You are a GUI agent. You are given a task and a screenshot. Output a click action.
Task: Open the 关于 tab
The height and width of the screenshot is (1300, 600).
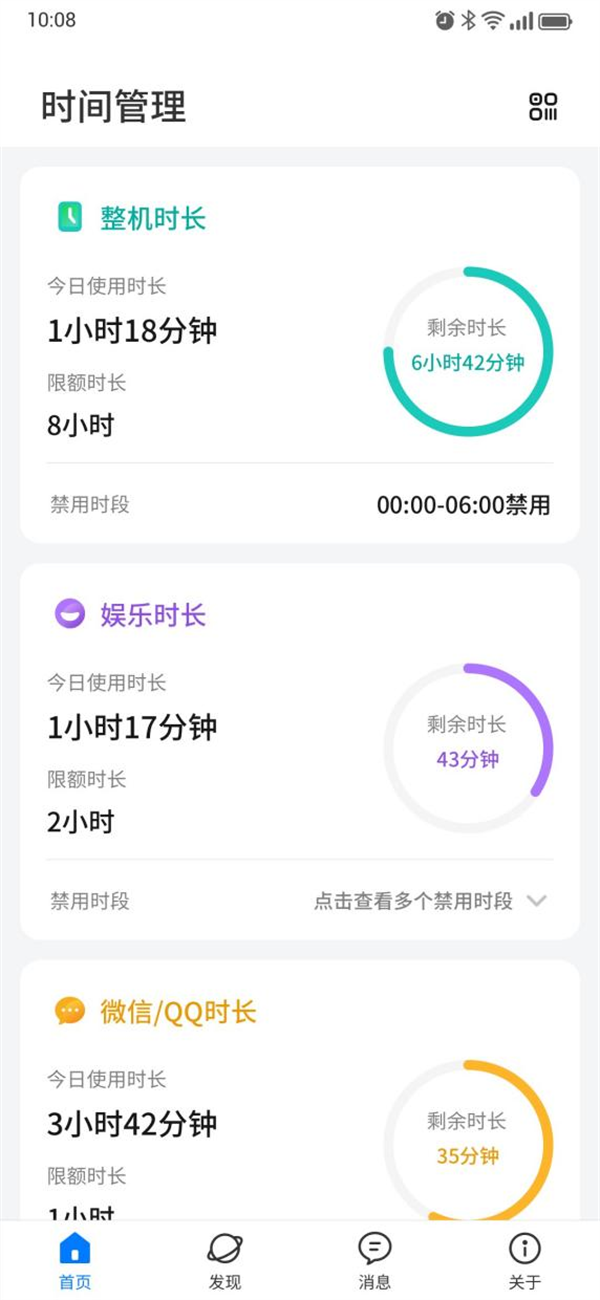[524, 1260]
